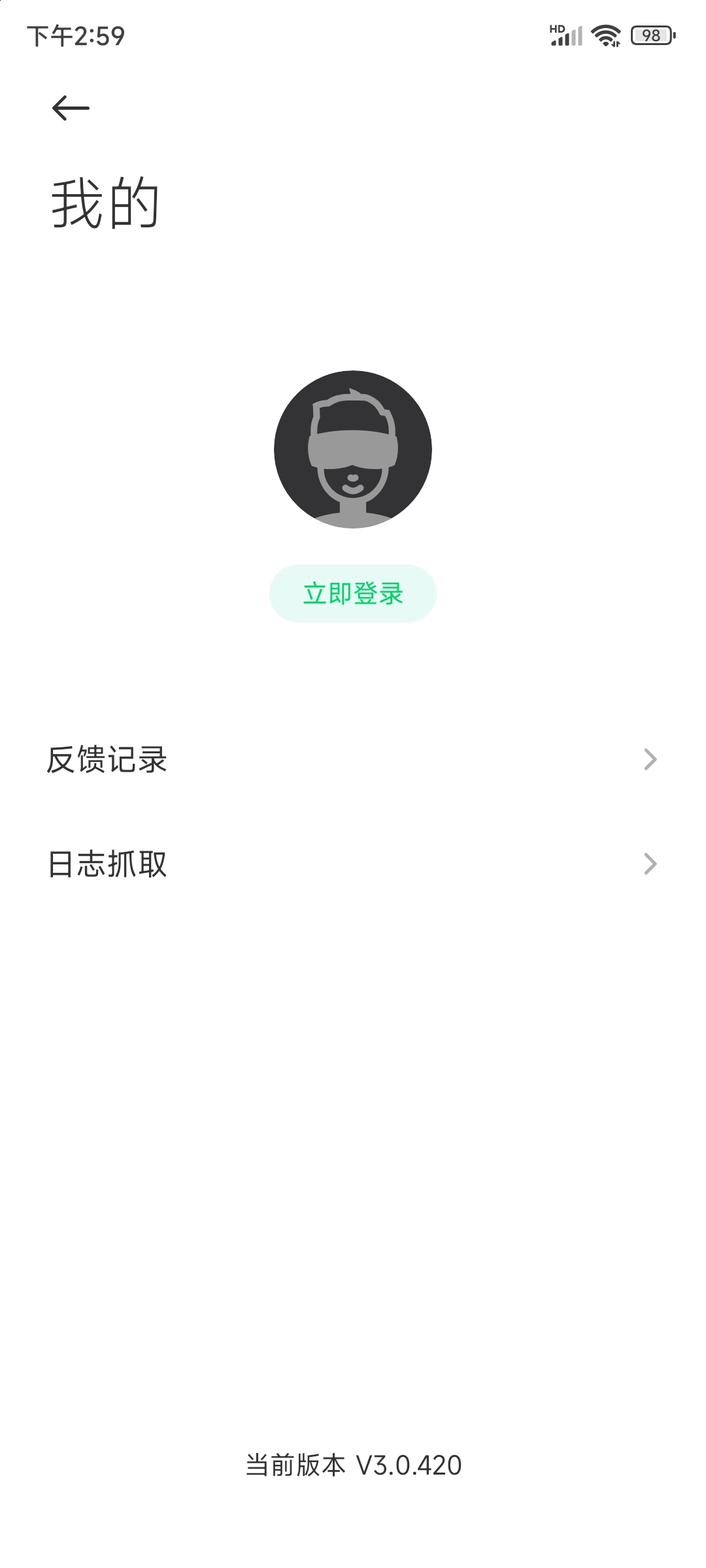
Task: Open 反馈记录 feedback records
Action: [353, 759]
